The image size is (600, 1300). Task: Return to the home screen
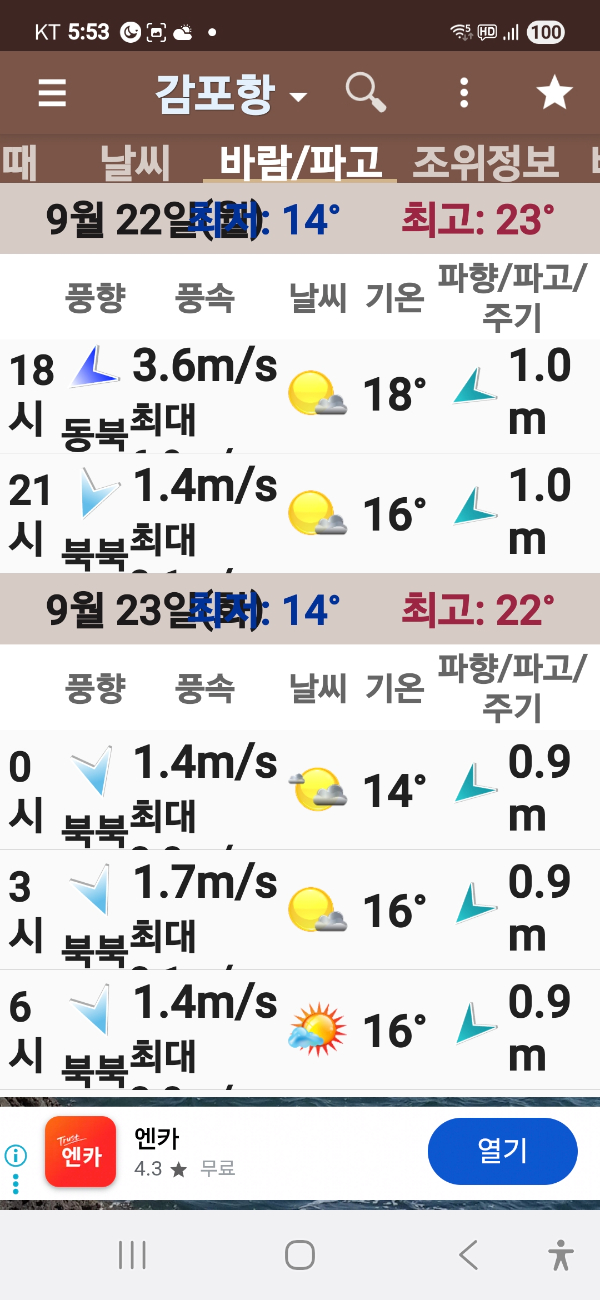(x=300, y=1254)
